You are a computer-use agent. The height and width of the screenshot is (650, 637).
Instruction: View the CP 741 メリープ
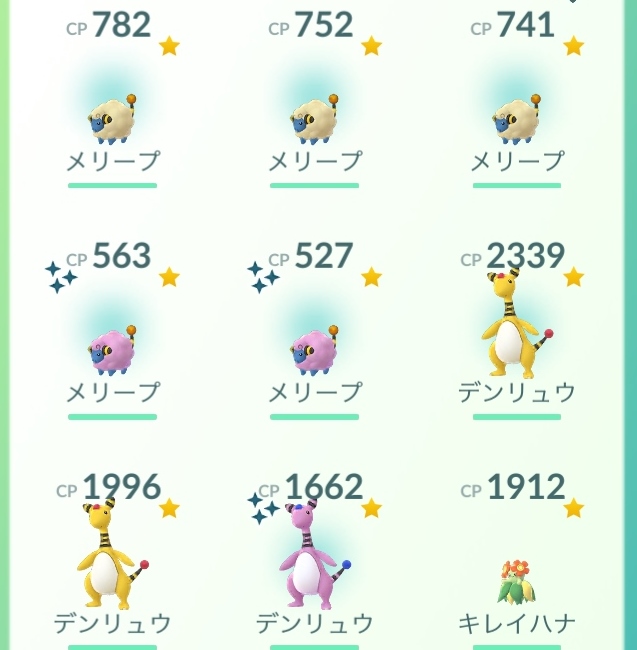(516, 120)
